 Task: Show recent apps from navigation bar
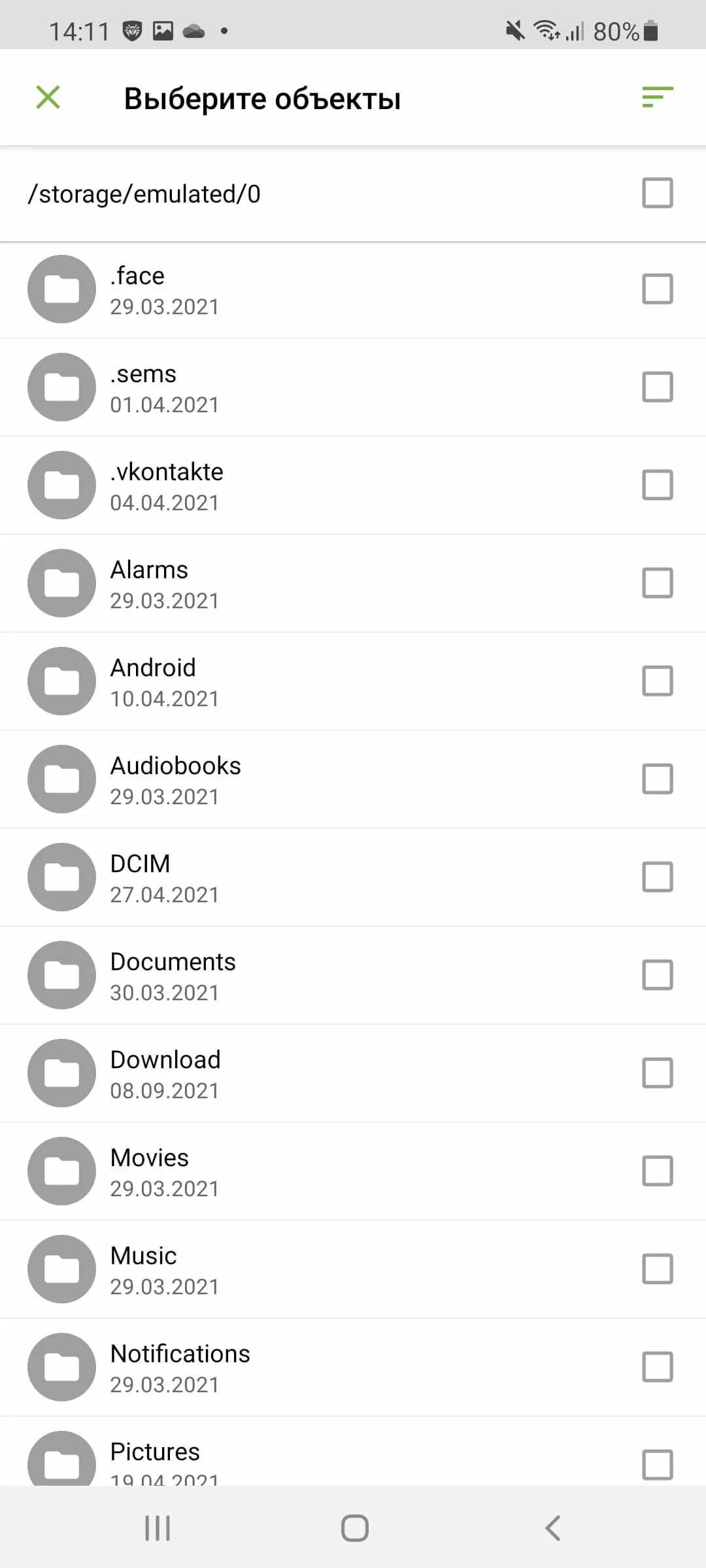158,1527
